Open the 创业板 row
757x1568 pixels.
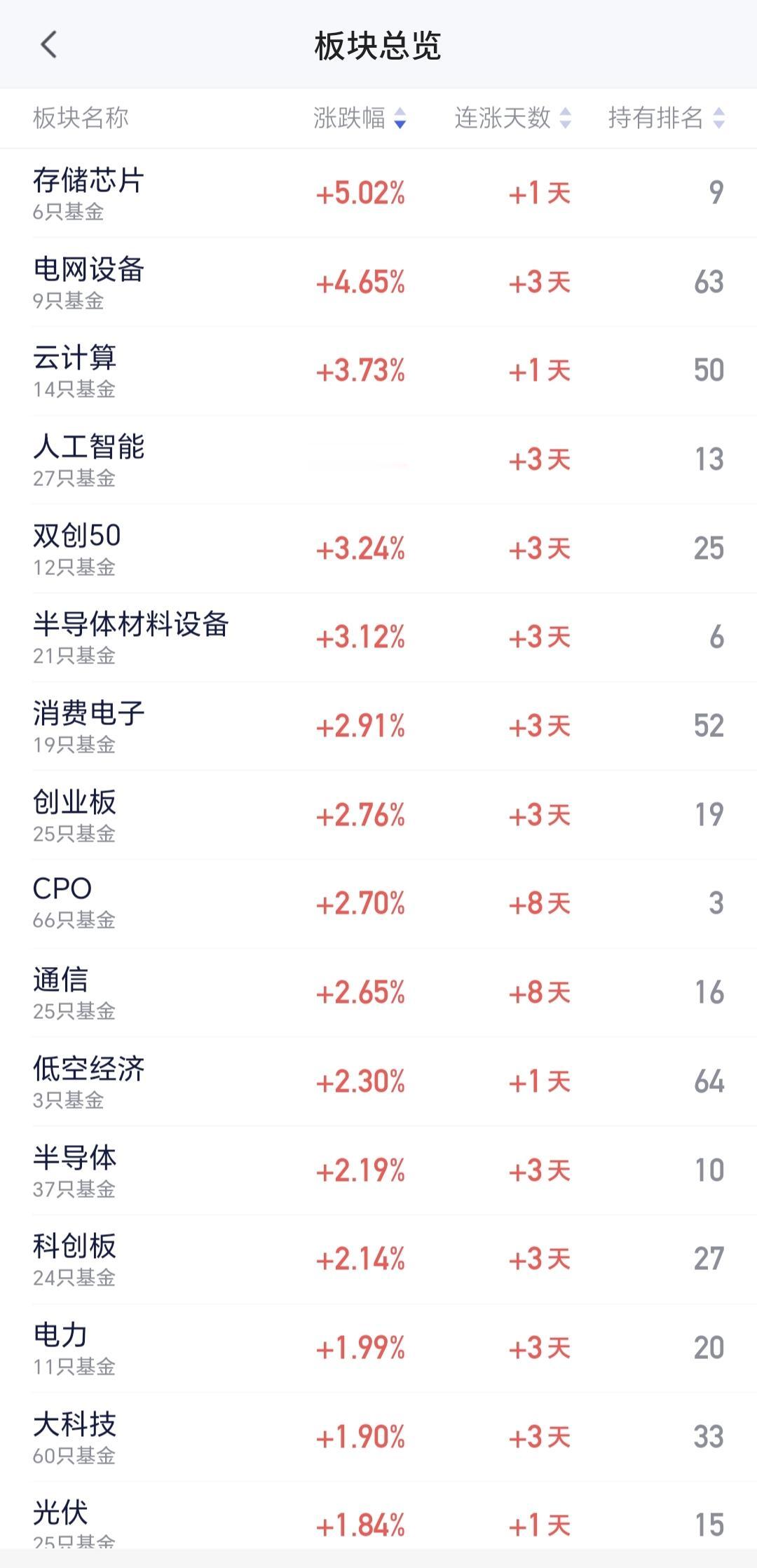point(378,815)
